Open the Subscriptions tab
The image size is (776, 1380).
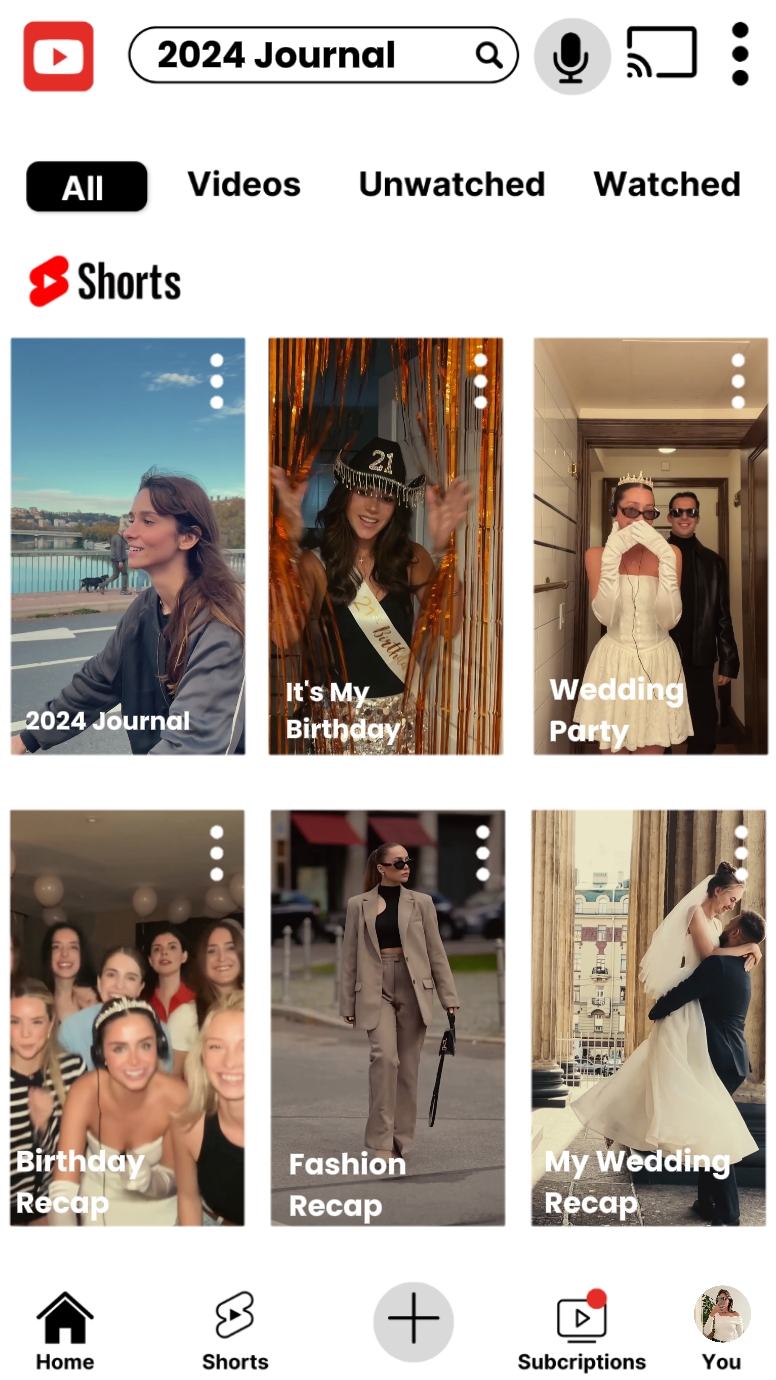[581, 1332]
